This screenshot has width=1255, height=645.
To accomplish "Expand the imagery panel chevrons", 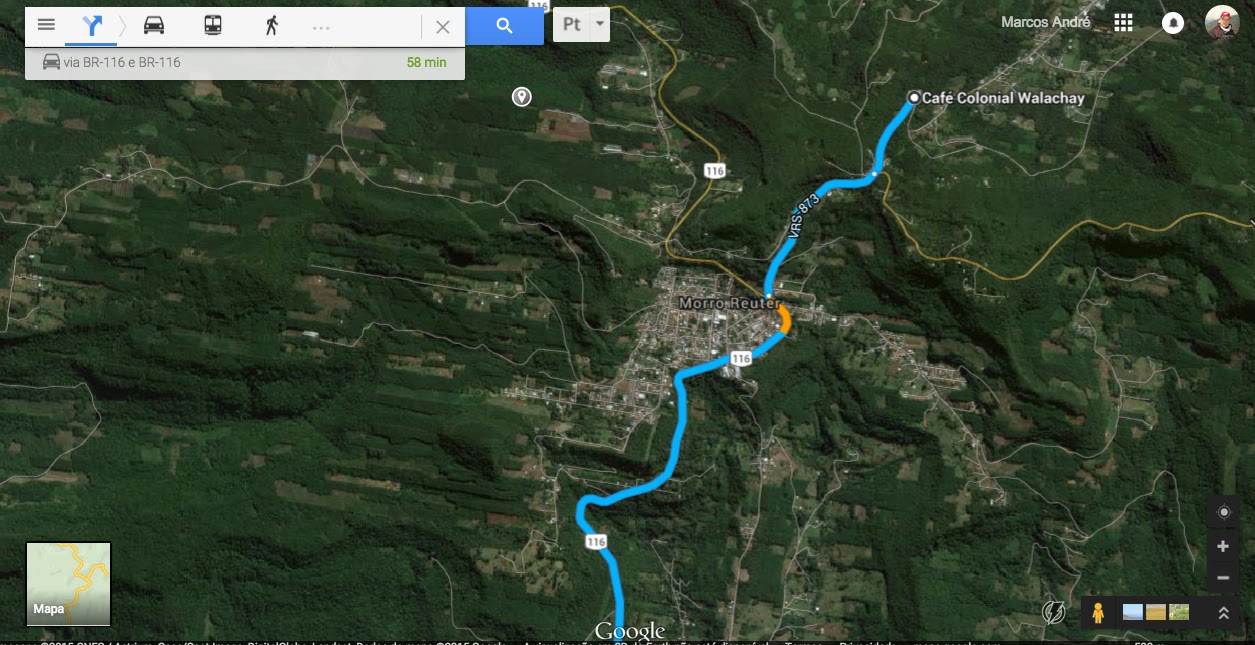I will click(x=1223, y=613).
